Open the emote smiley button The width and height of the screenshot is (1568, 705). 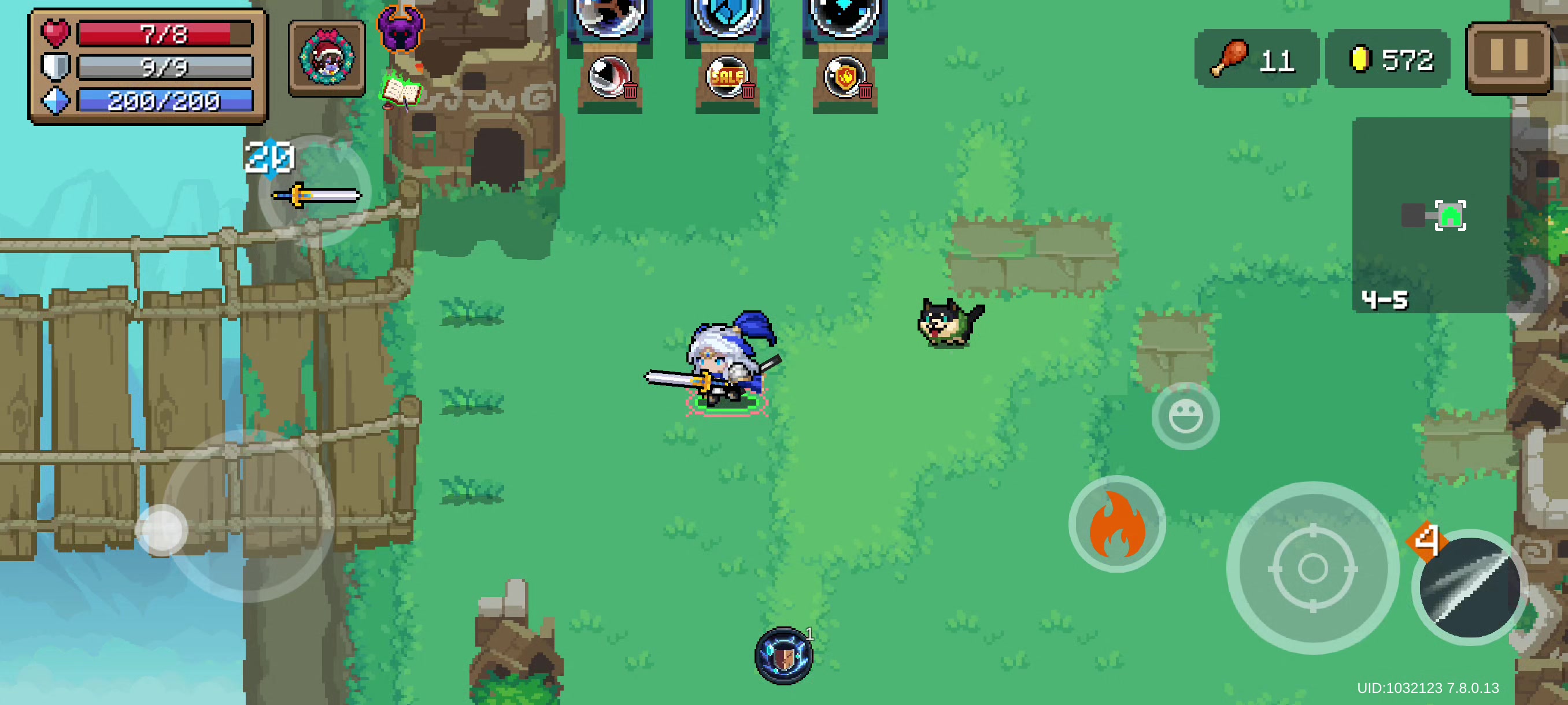[x=1185, y=417]
